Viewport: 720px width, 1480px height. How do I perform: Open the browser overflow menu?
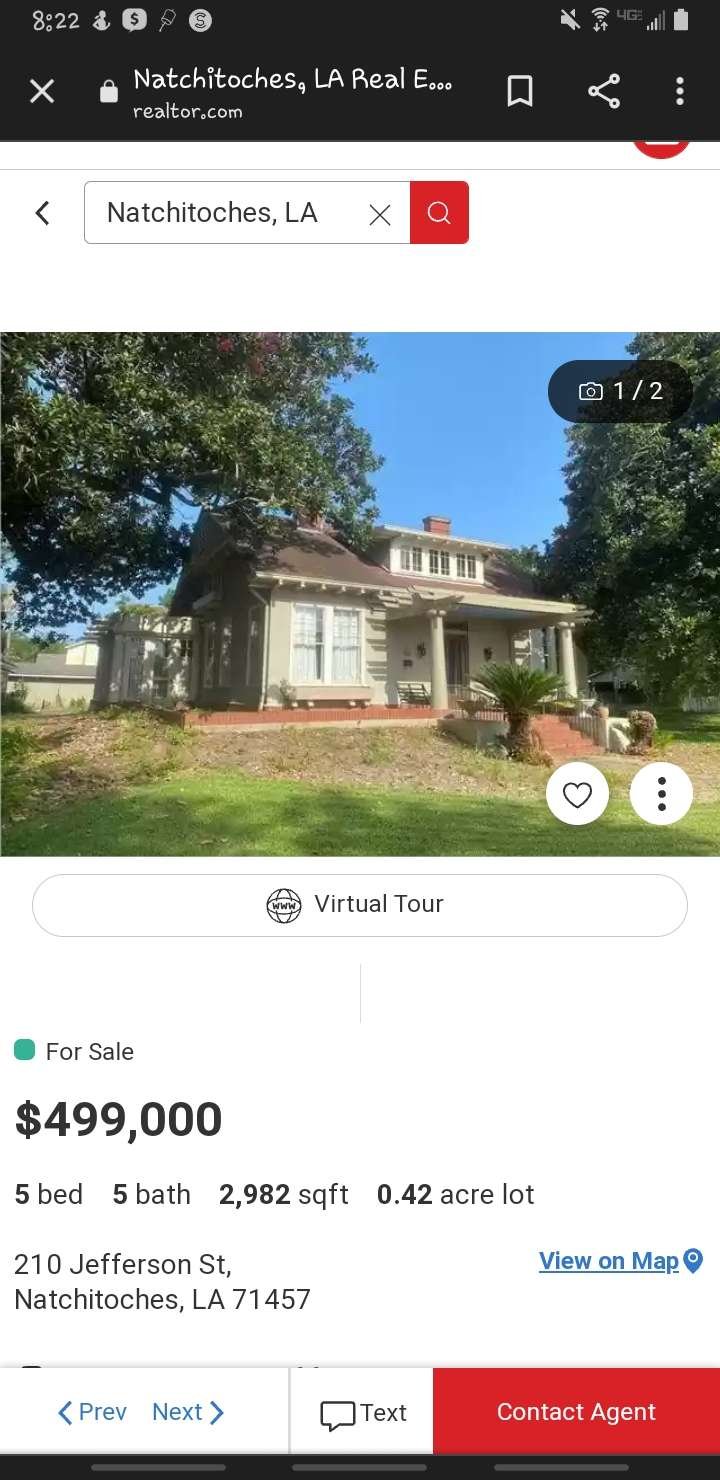680,92
